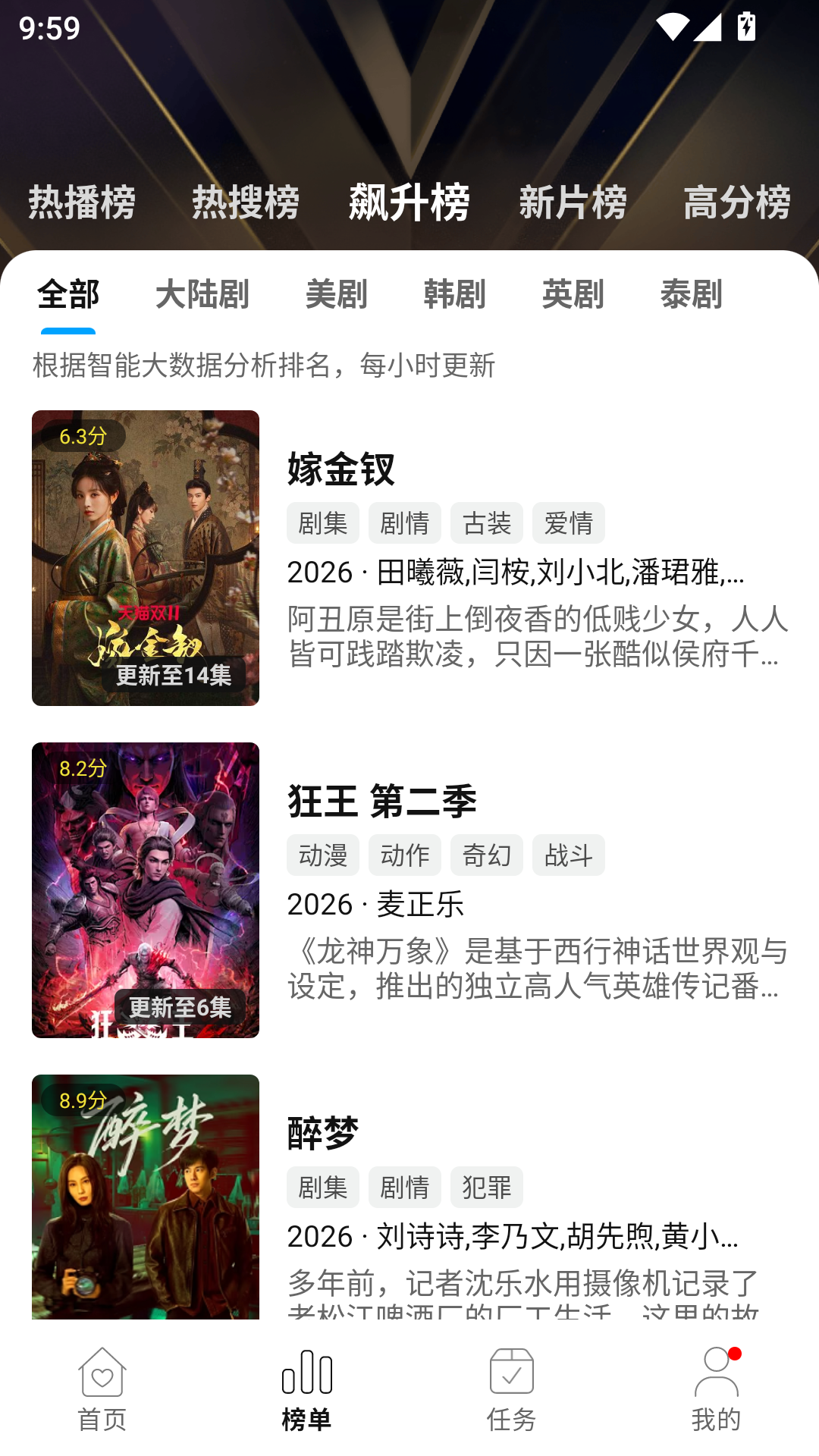Screen dimensions: 819x1456
Task: Open the 新片榜 ranking
Action: click(573, 202)
